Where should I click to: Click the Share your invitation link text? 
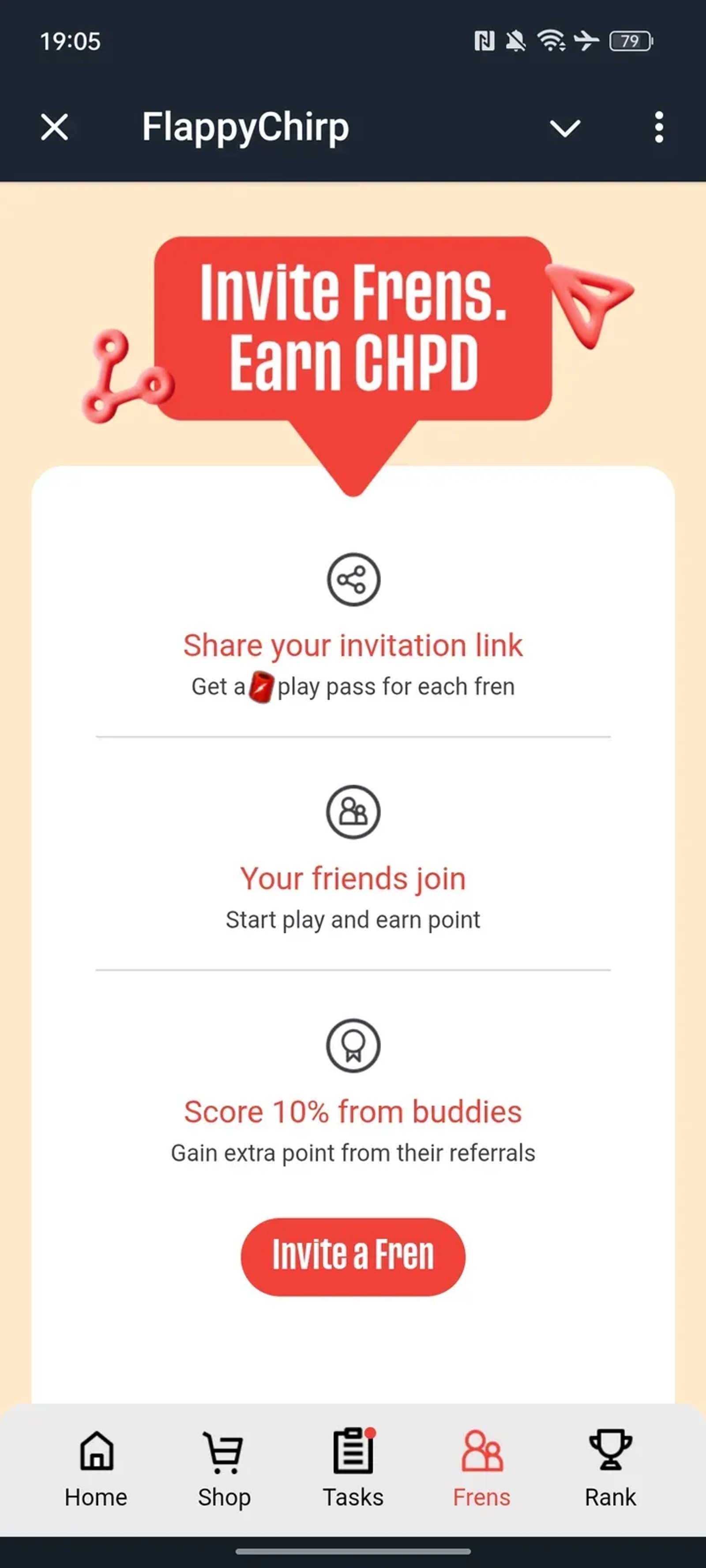pos(353,645)
